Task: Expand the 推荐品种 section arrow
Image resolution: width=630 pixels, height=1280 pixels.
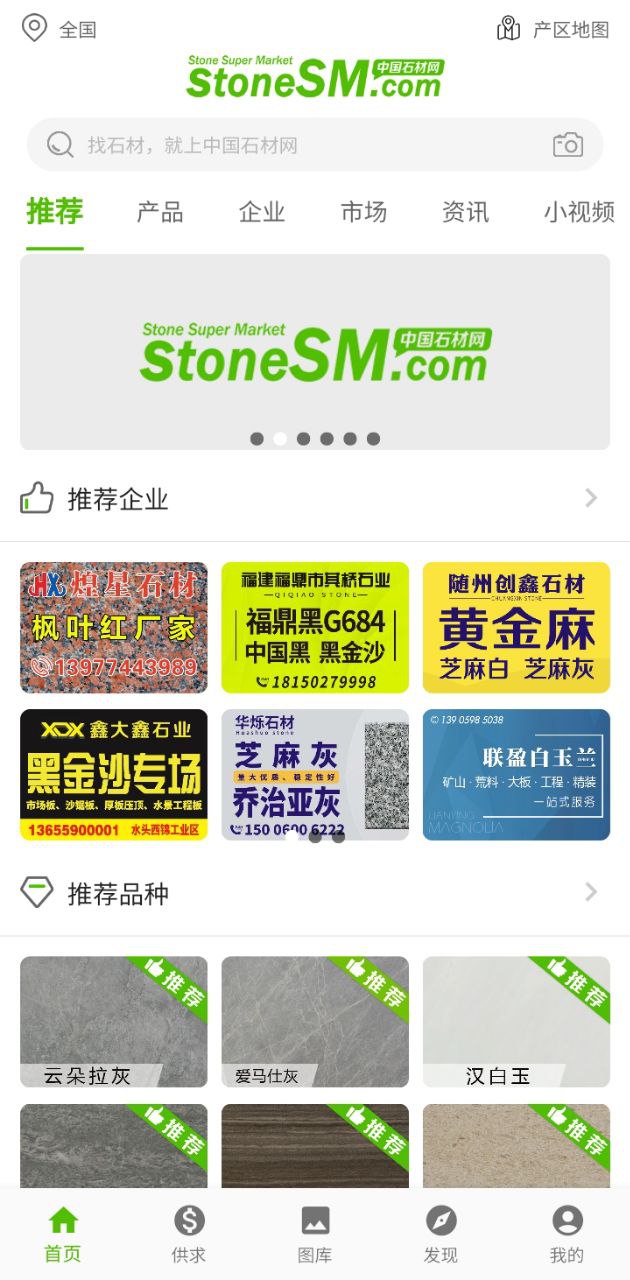Action: point(591,892)
